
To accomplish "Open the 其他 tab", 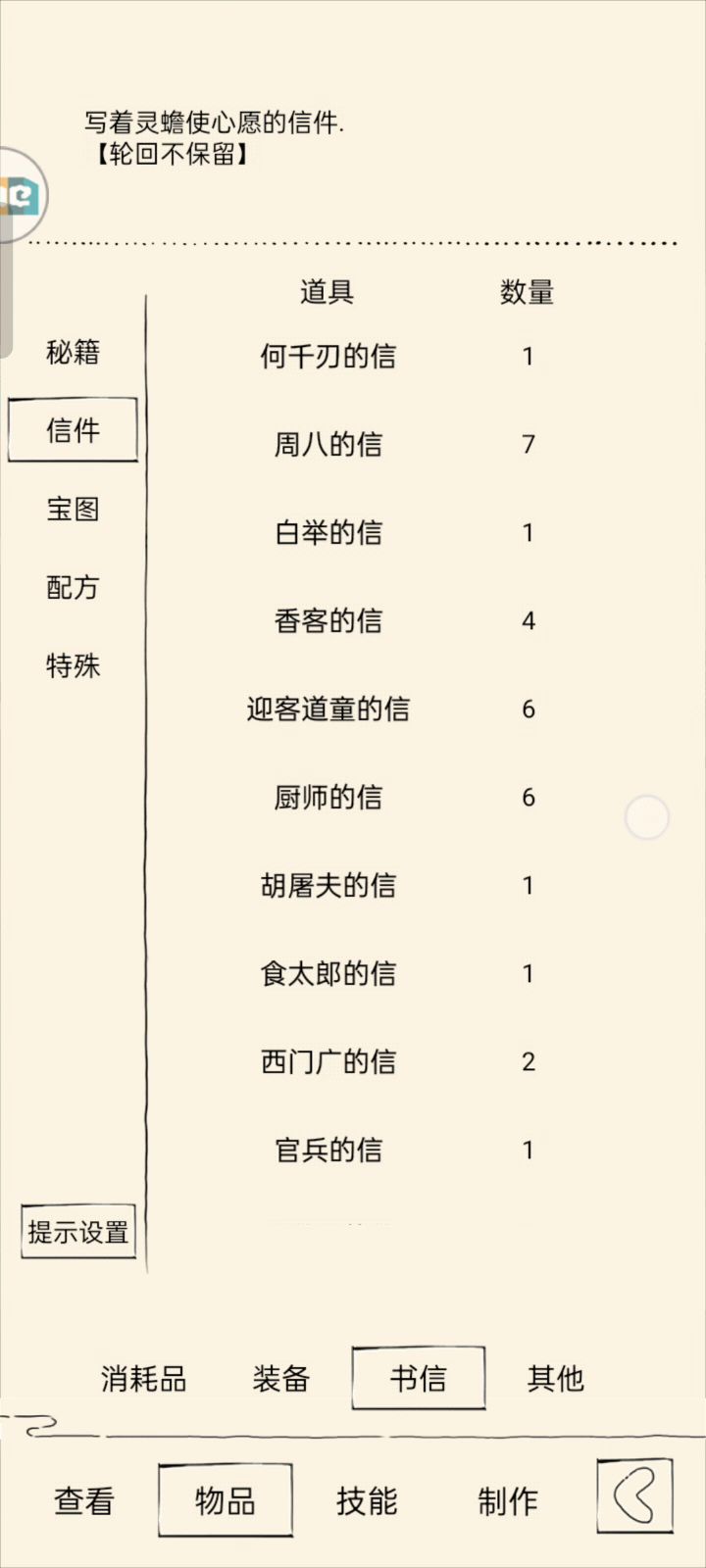I will click(555, 1379).
